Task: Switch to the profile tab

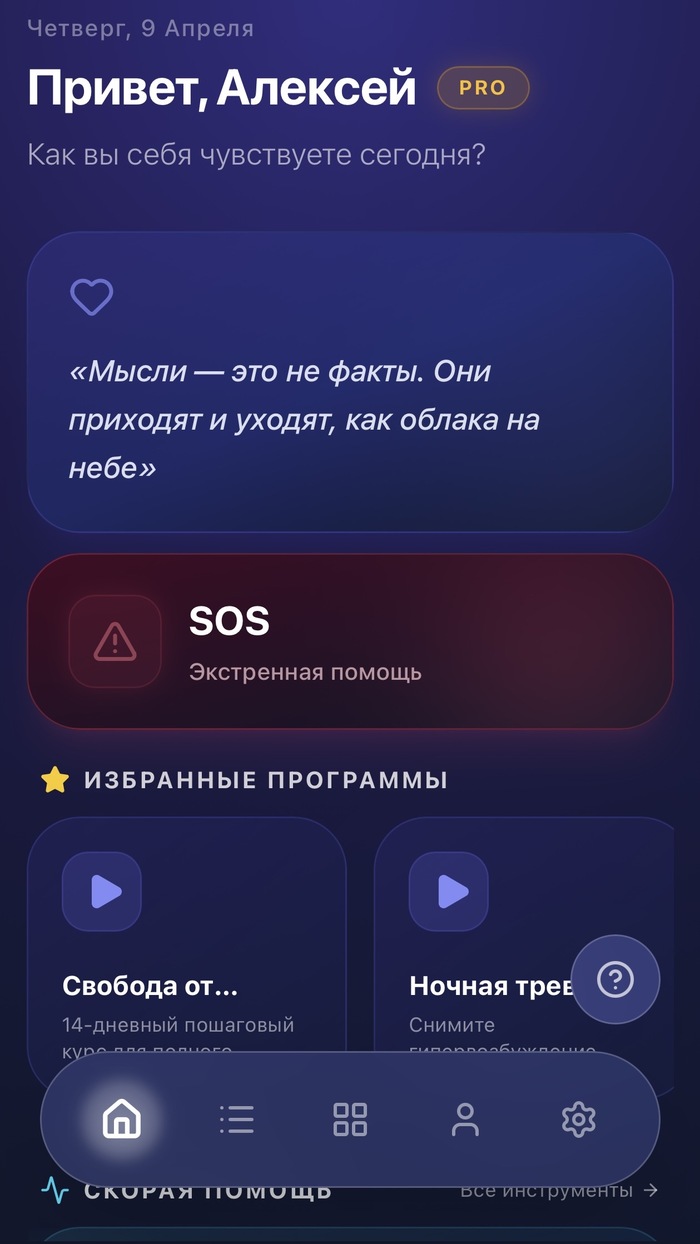Action: click(465, 1119)
